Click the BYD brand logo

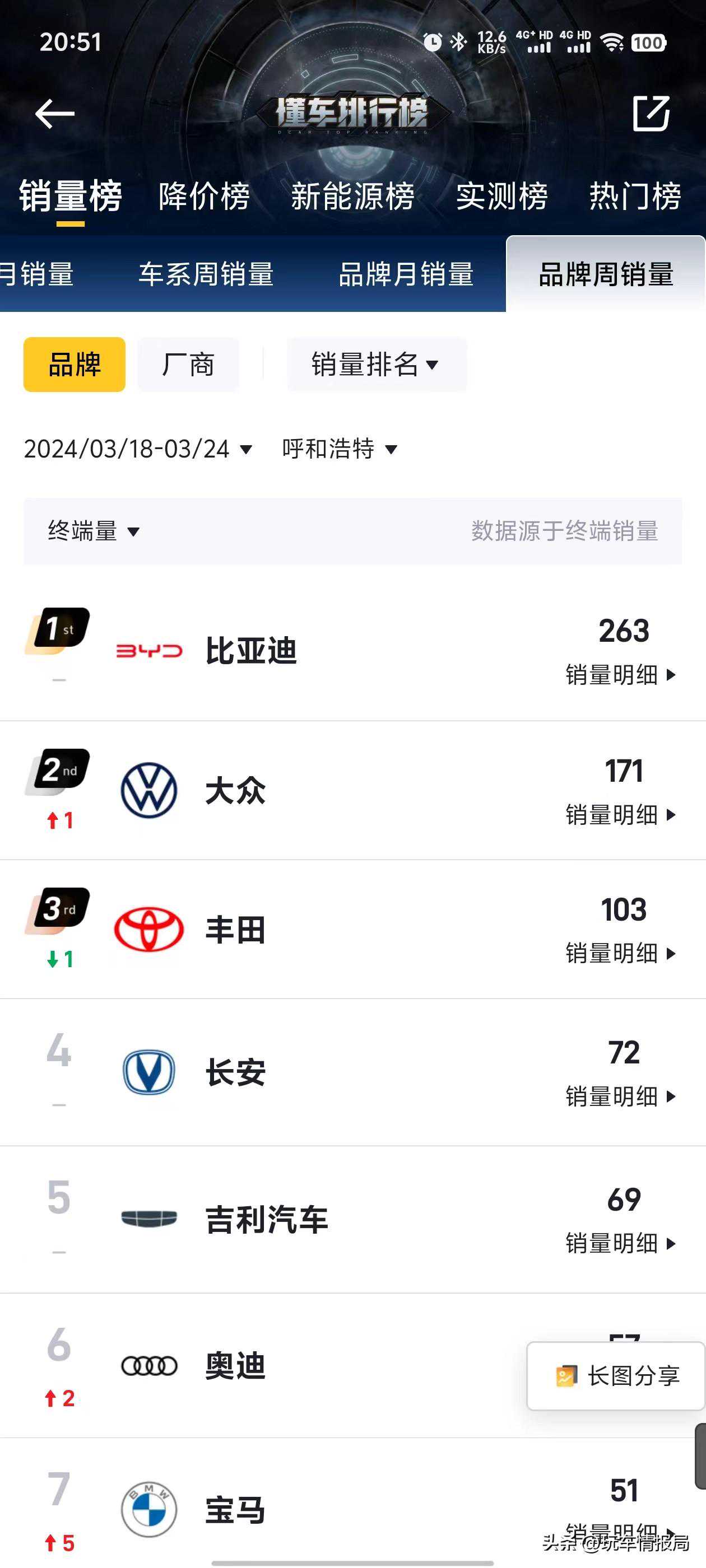pyautogui.click(x=149, y=650)
